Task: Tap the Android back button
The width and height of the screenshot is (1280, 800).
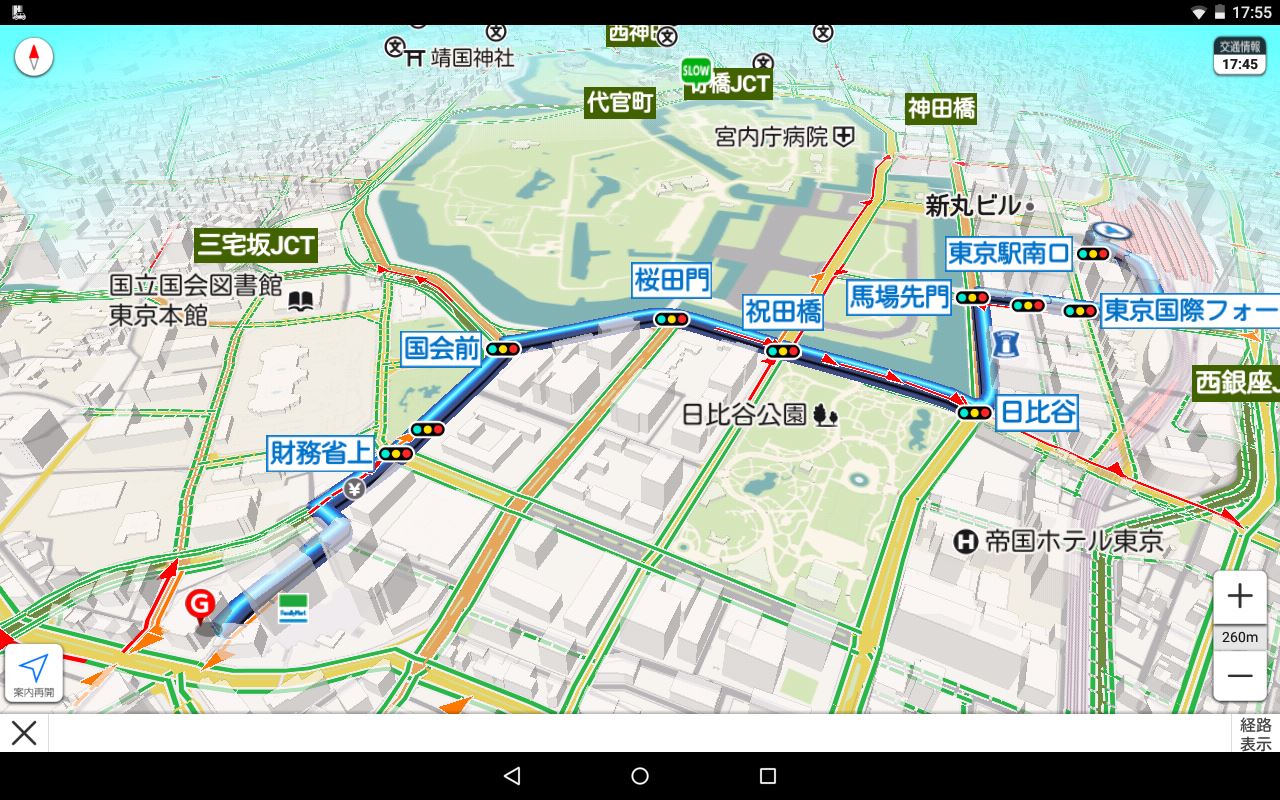Action: (512, 776)
